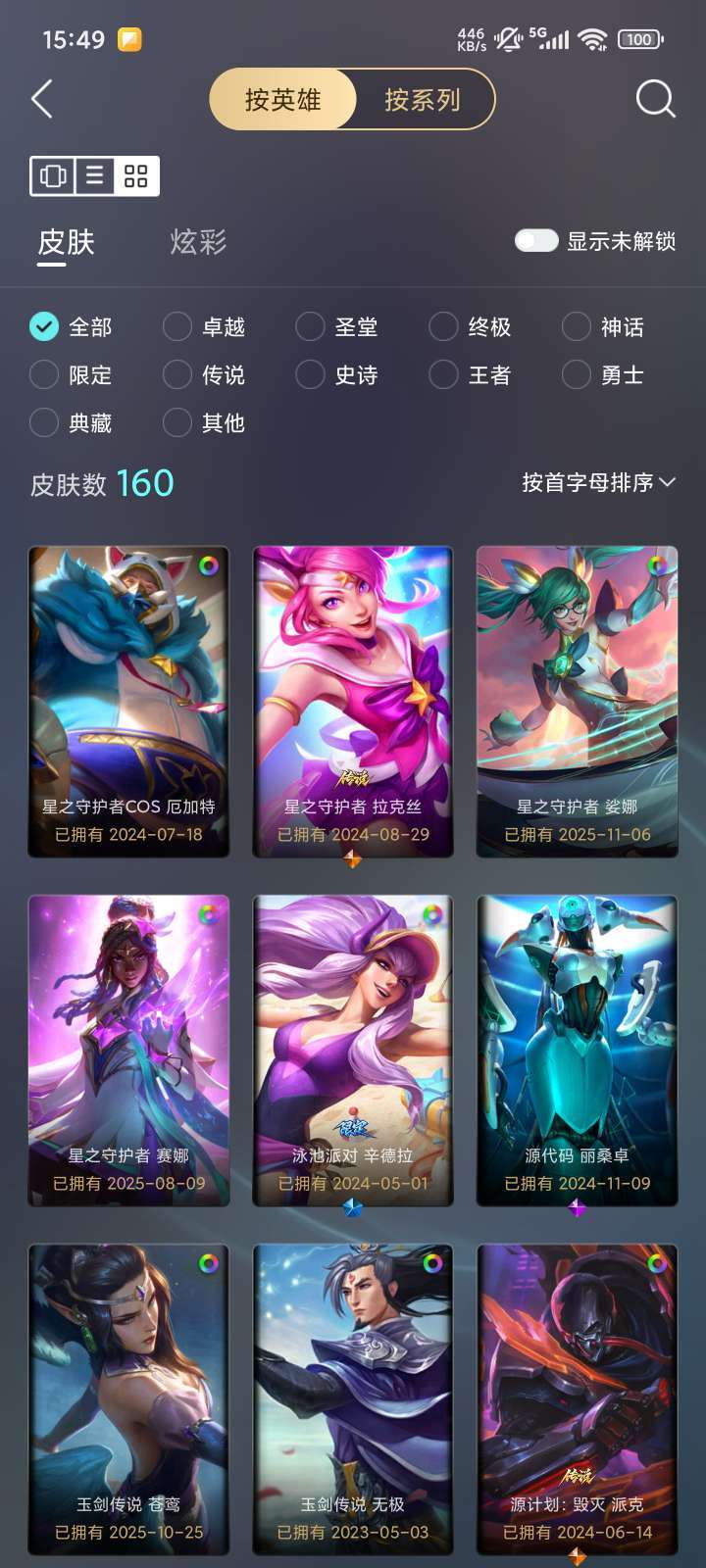View the 源计划：毁灭 派克 skin
The image size is (706, 1568).
point(578,1399)
